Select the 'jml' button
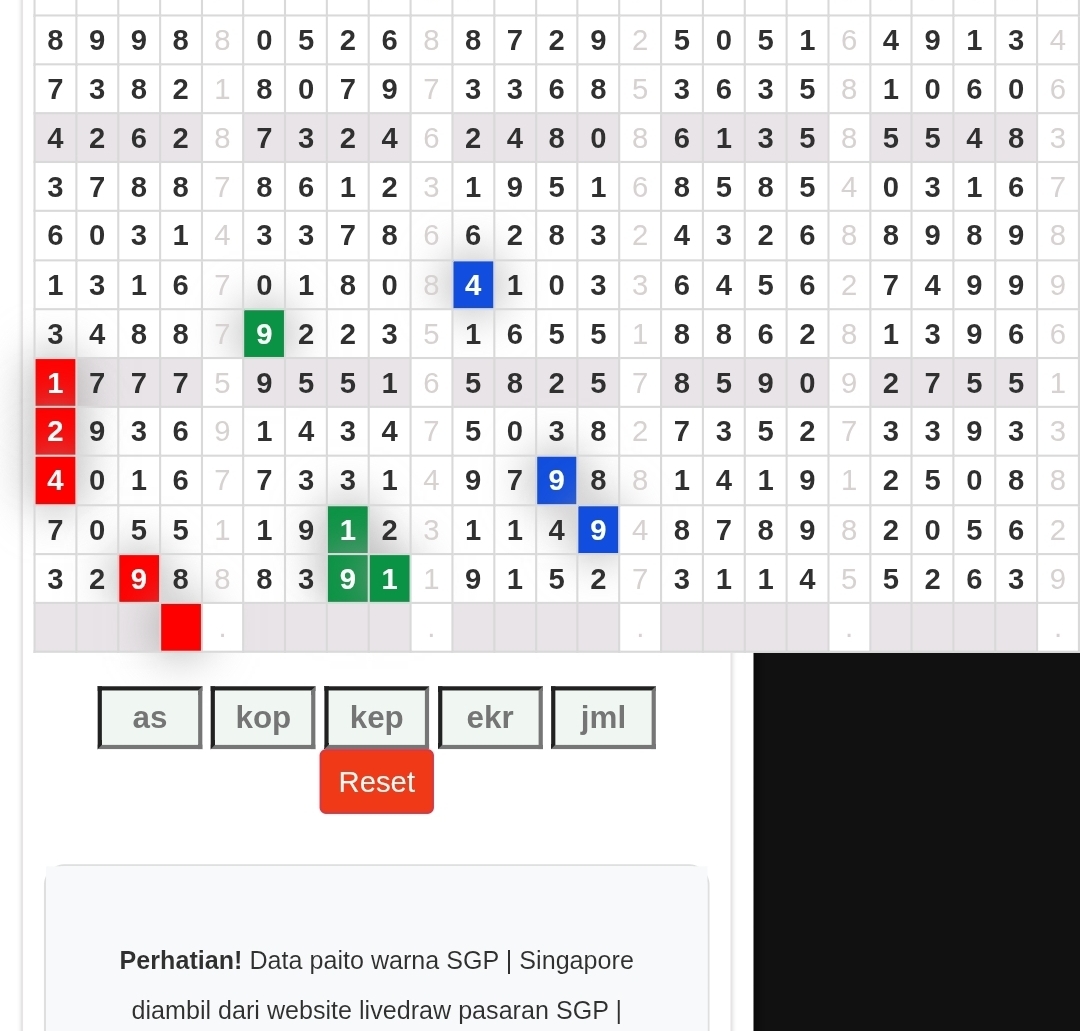 (603, 717)
